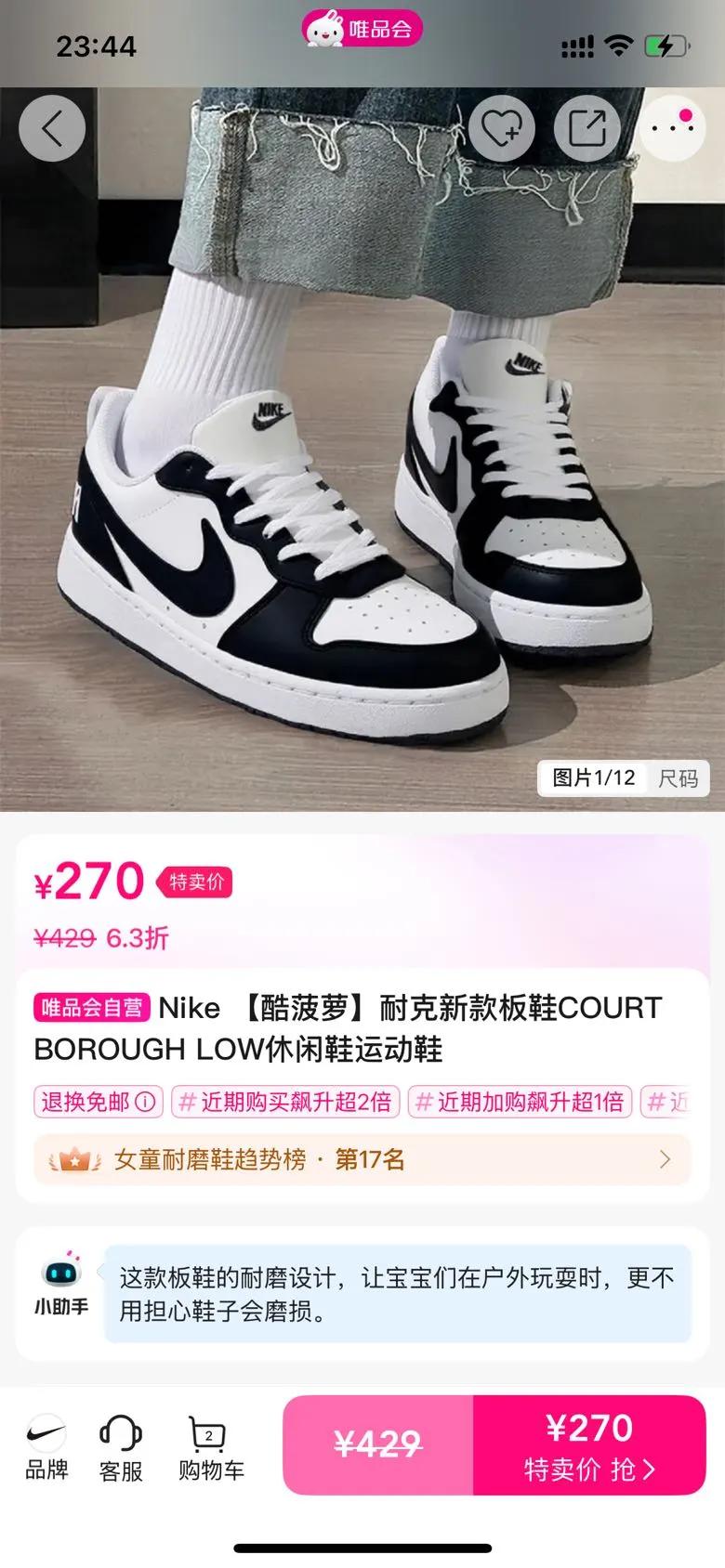View 退换免邮 return policy info
Image resolution: width=725 pixels, height=1568 pixels.
pos(98,1103)
